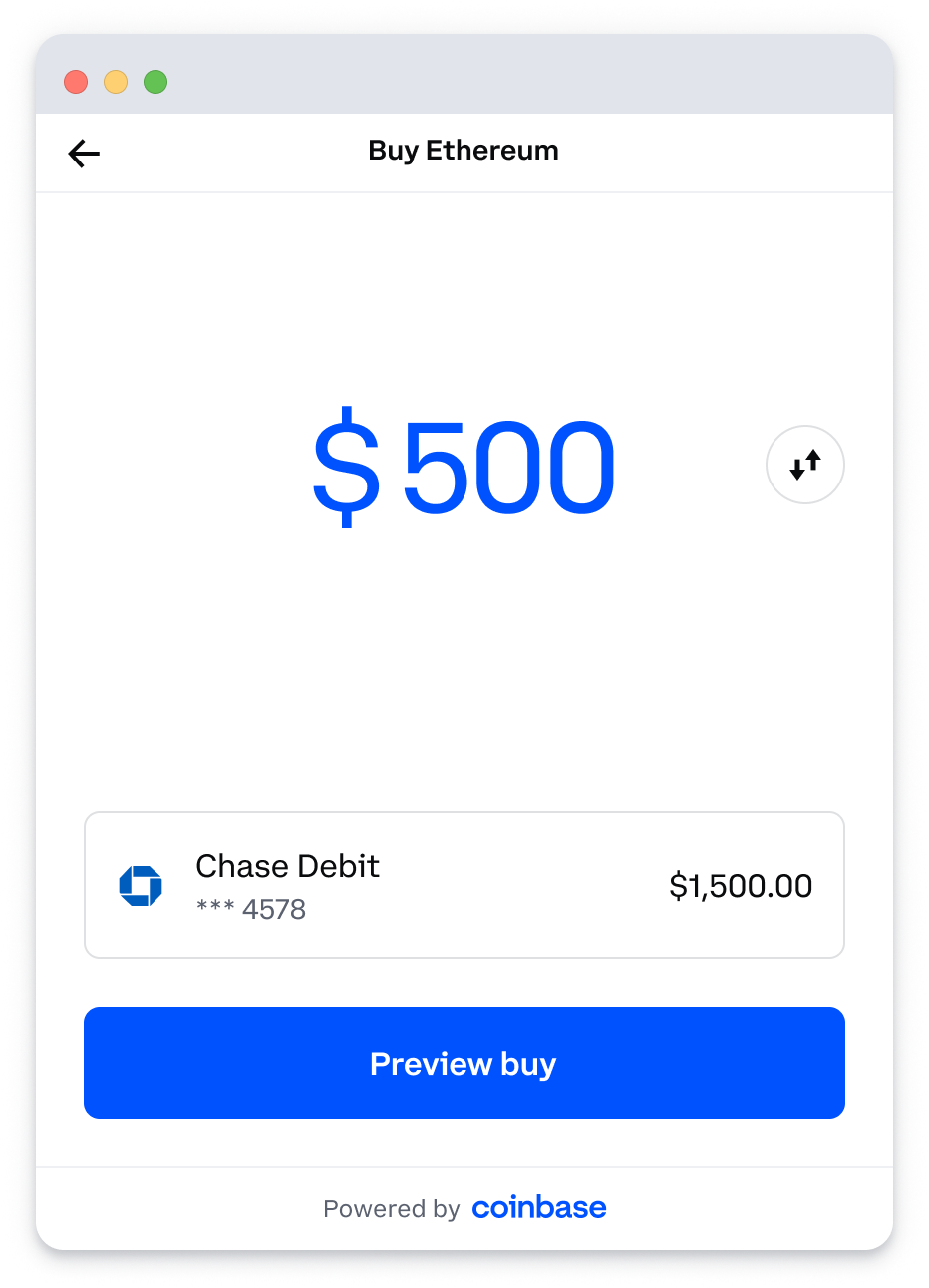The image size is (929, 1288).
Task: Tap the Preview buy button
Action: click(x=464, y=1063)
